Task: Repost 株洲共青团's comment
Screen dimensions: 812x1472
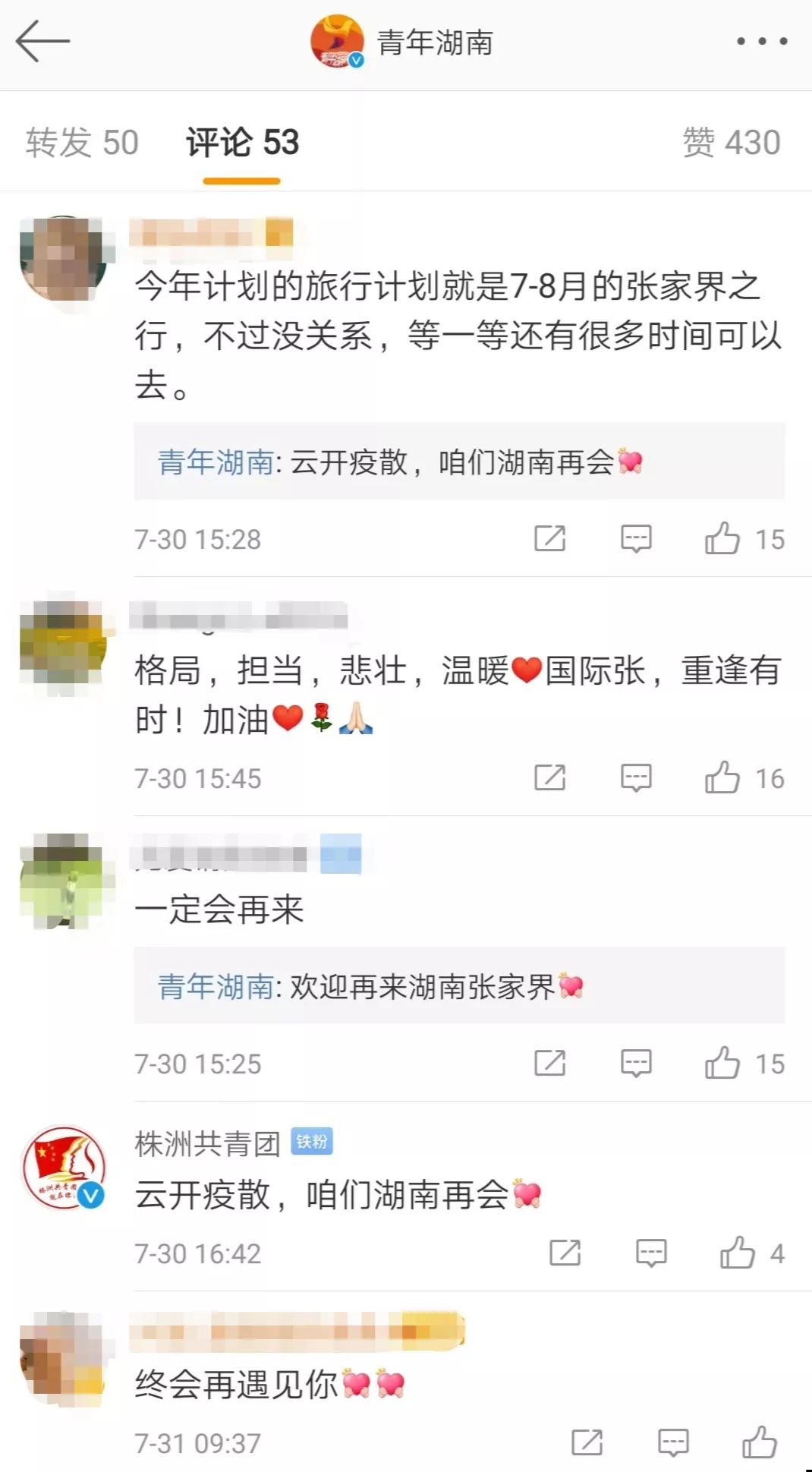Action: (x=565, y=1253)
